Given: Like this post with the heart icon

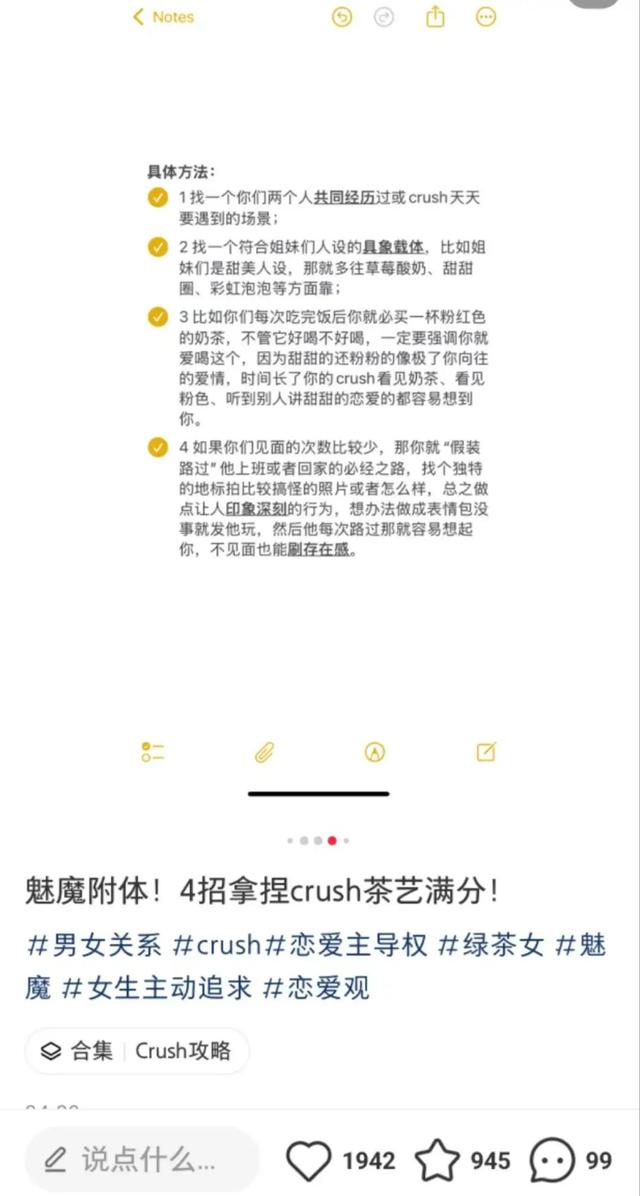Looking at the screenshot, I should 309,1161.
